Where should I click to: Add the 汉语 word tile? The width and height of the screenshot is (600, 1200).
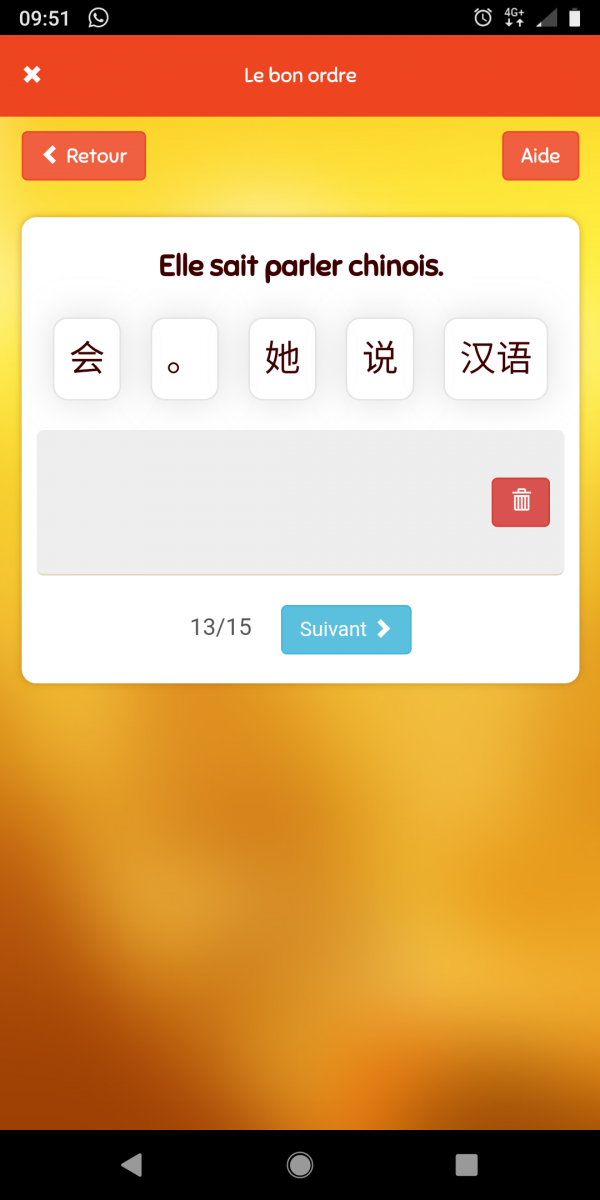coord(495,359)
